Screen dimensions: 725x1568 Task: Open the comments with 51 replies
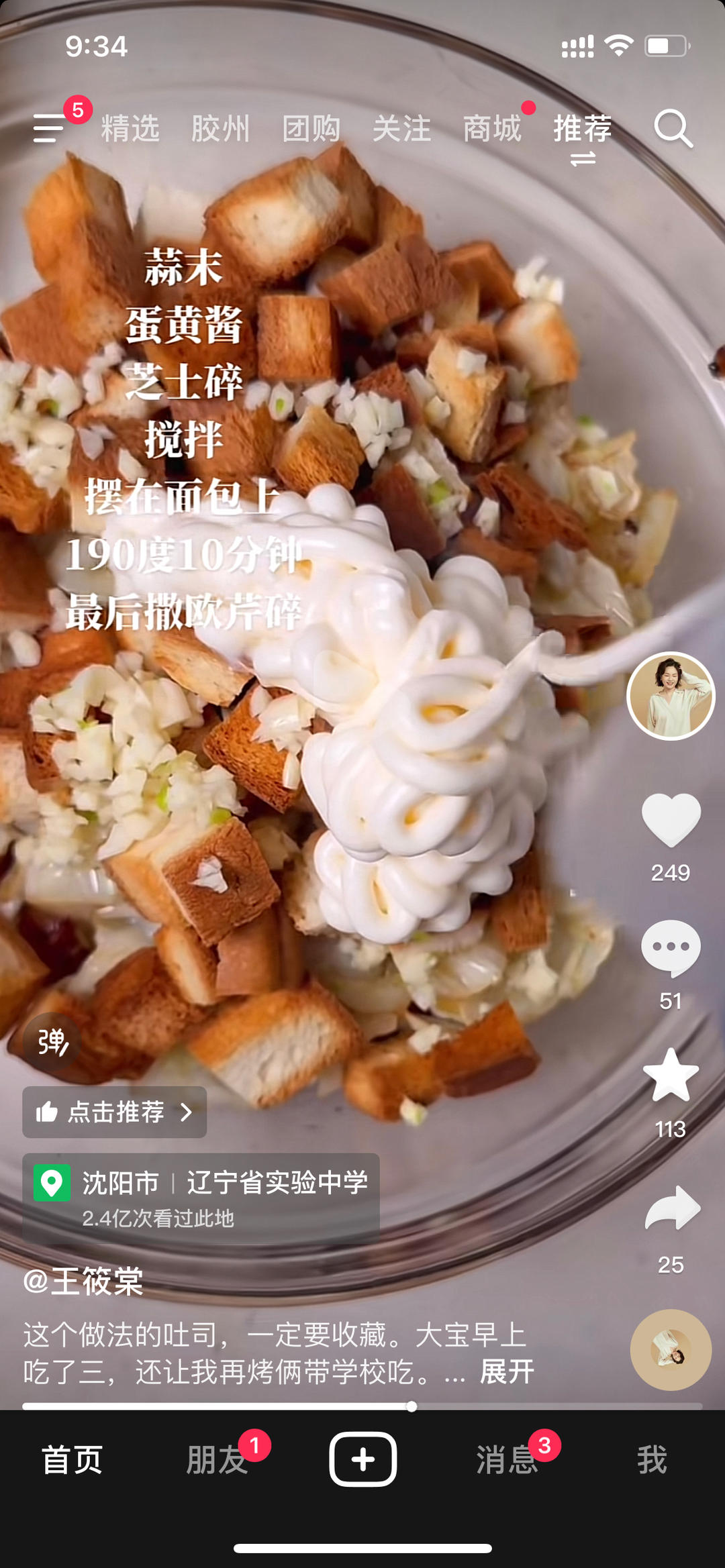(671, 947)
